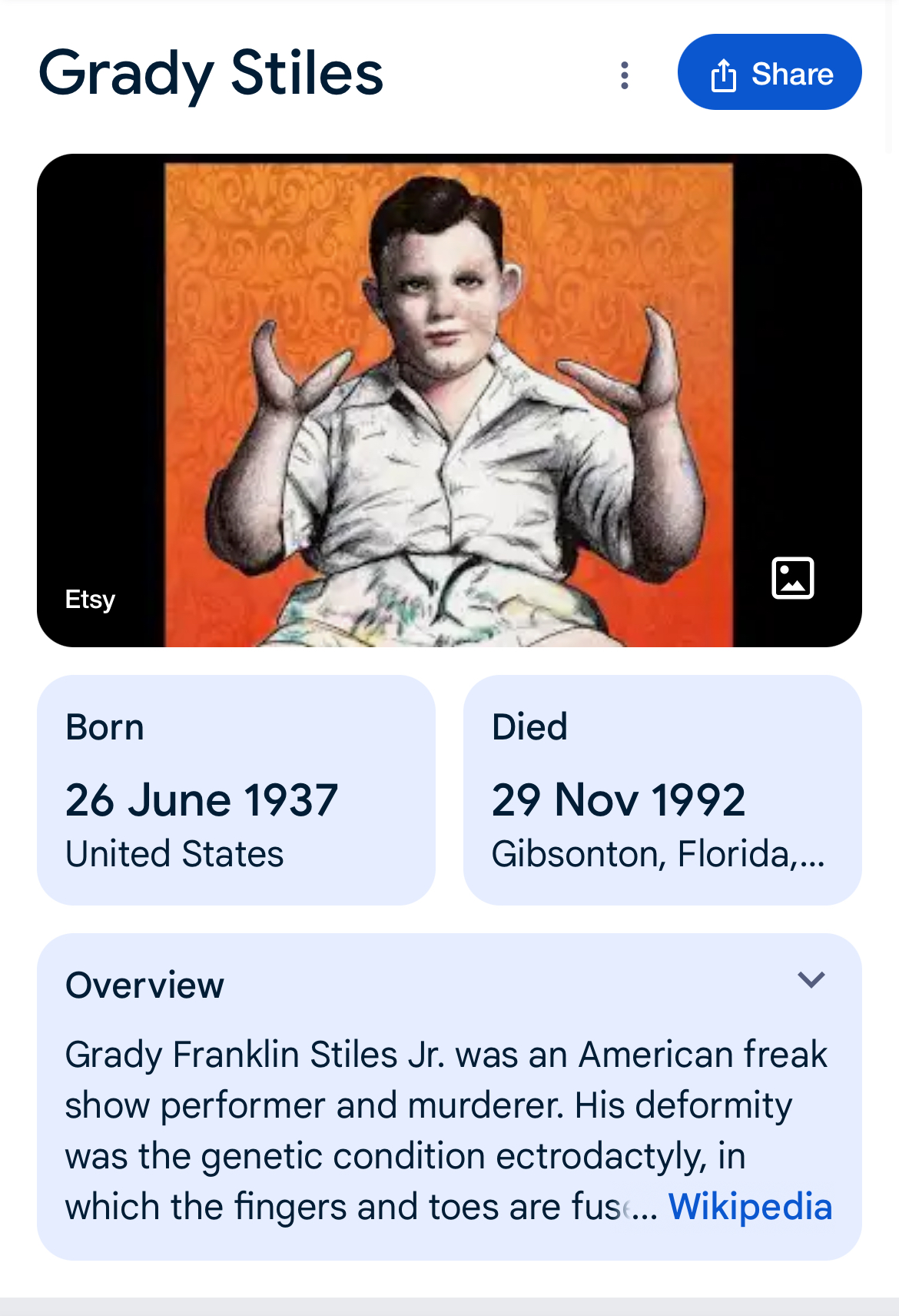Follow the Wikipedia link
The height and width of the screenshot is (1316, 899).
tap(750, 1206)
